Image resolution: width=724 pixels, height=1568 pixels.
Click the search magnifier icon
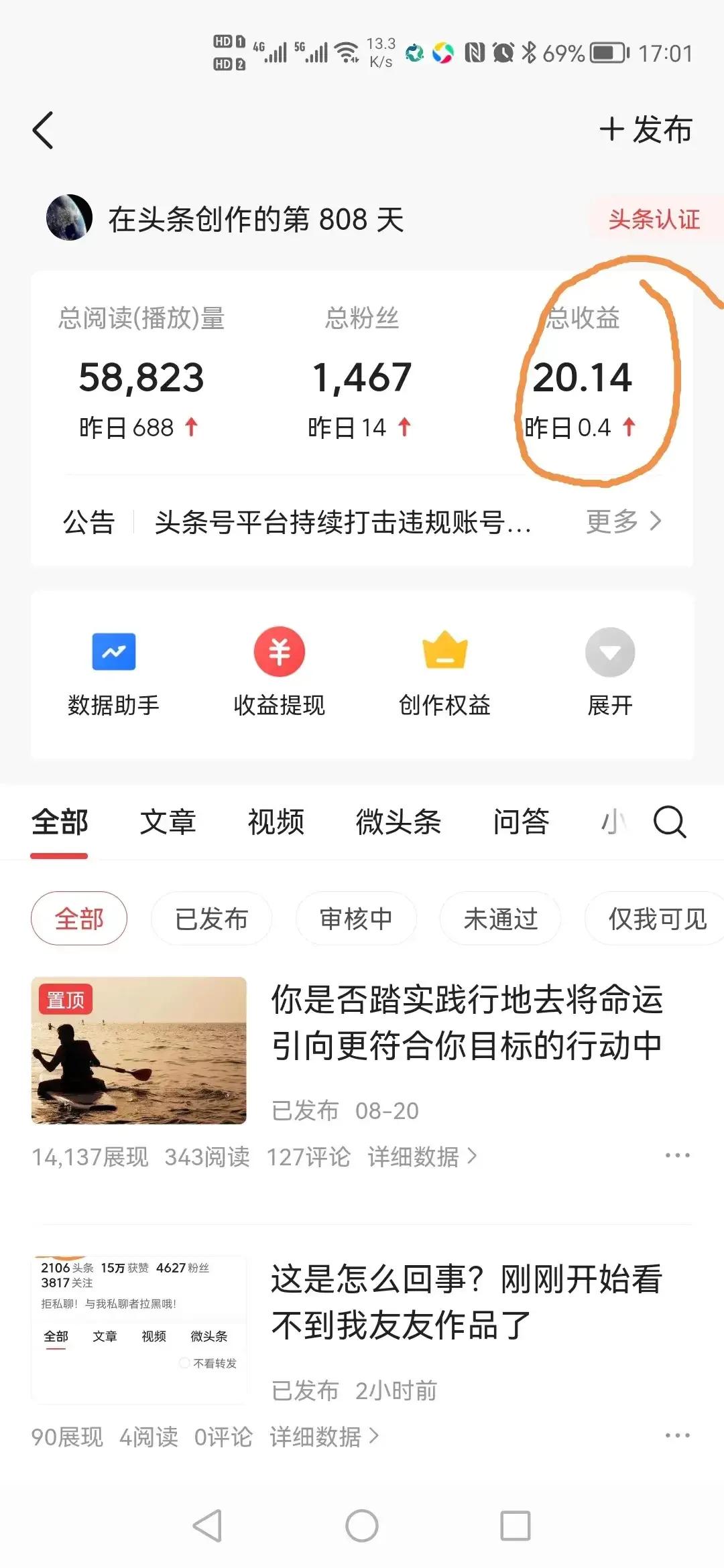pyautogui.click(x=668, y=823)
